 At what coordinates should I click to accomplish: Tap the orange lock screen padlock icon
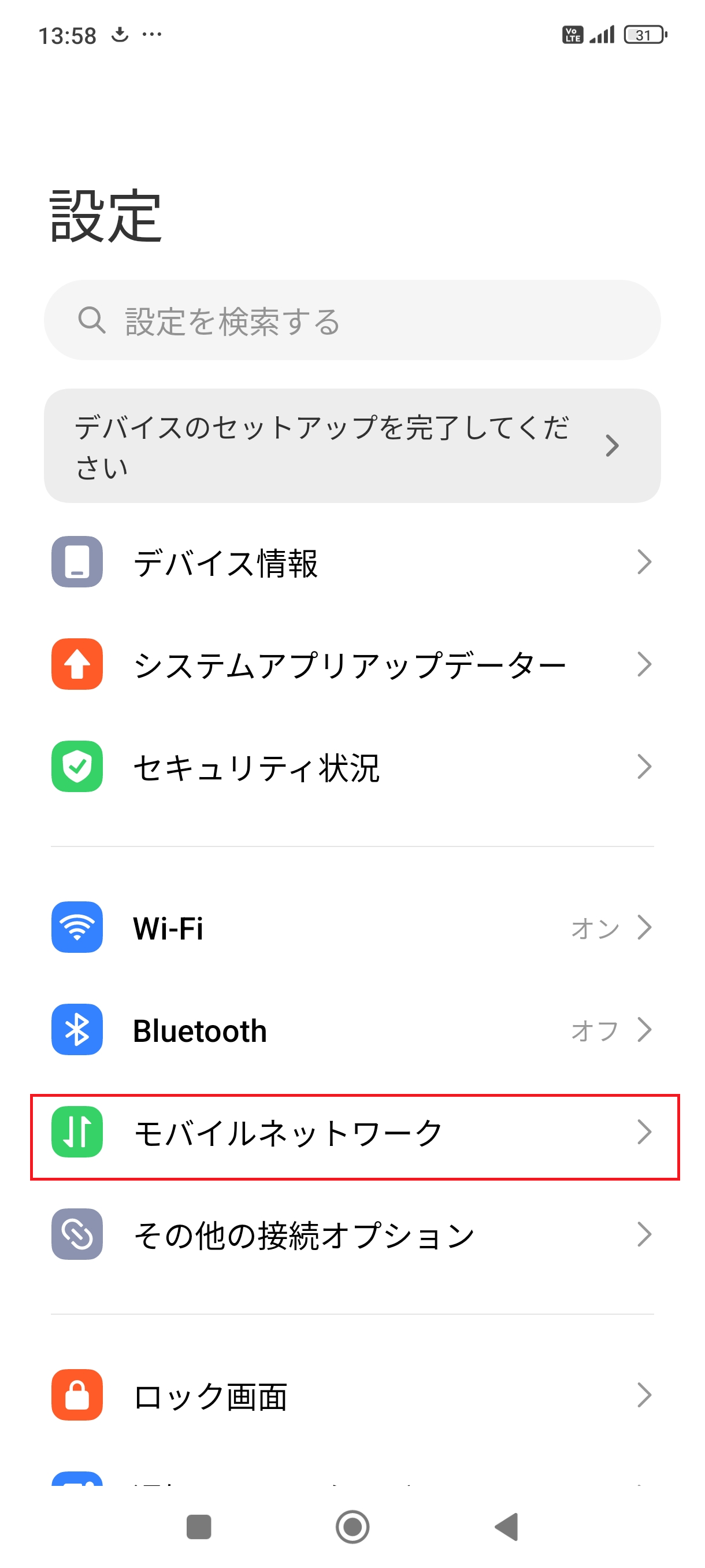pos(77,1396)
